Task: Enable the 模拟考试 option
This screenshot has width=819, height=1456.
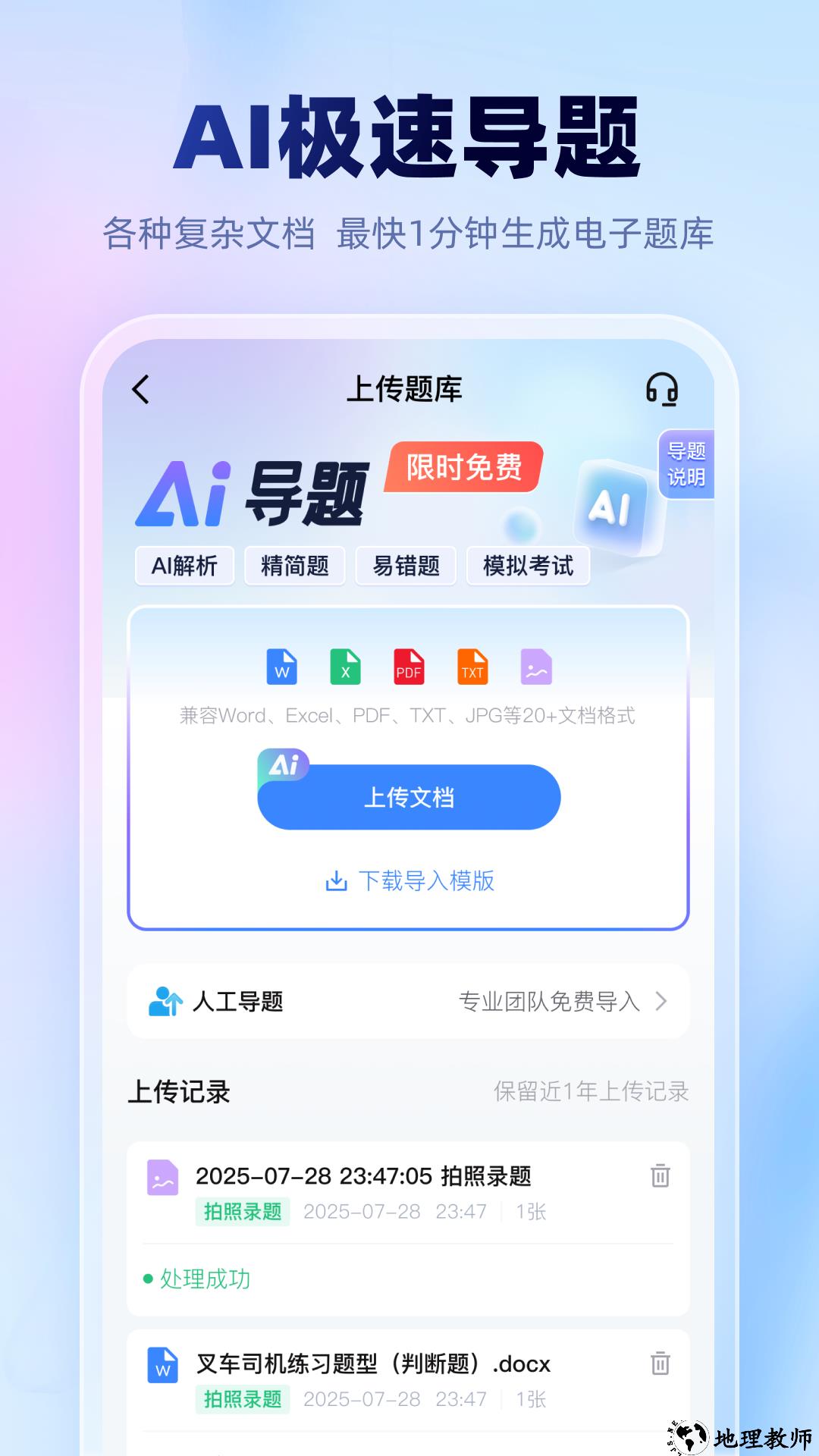Action: (x=529, y=565)
